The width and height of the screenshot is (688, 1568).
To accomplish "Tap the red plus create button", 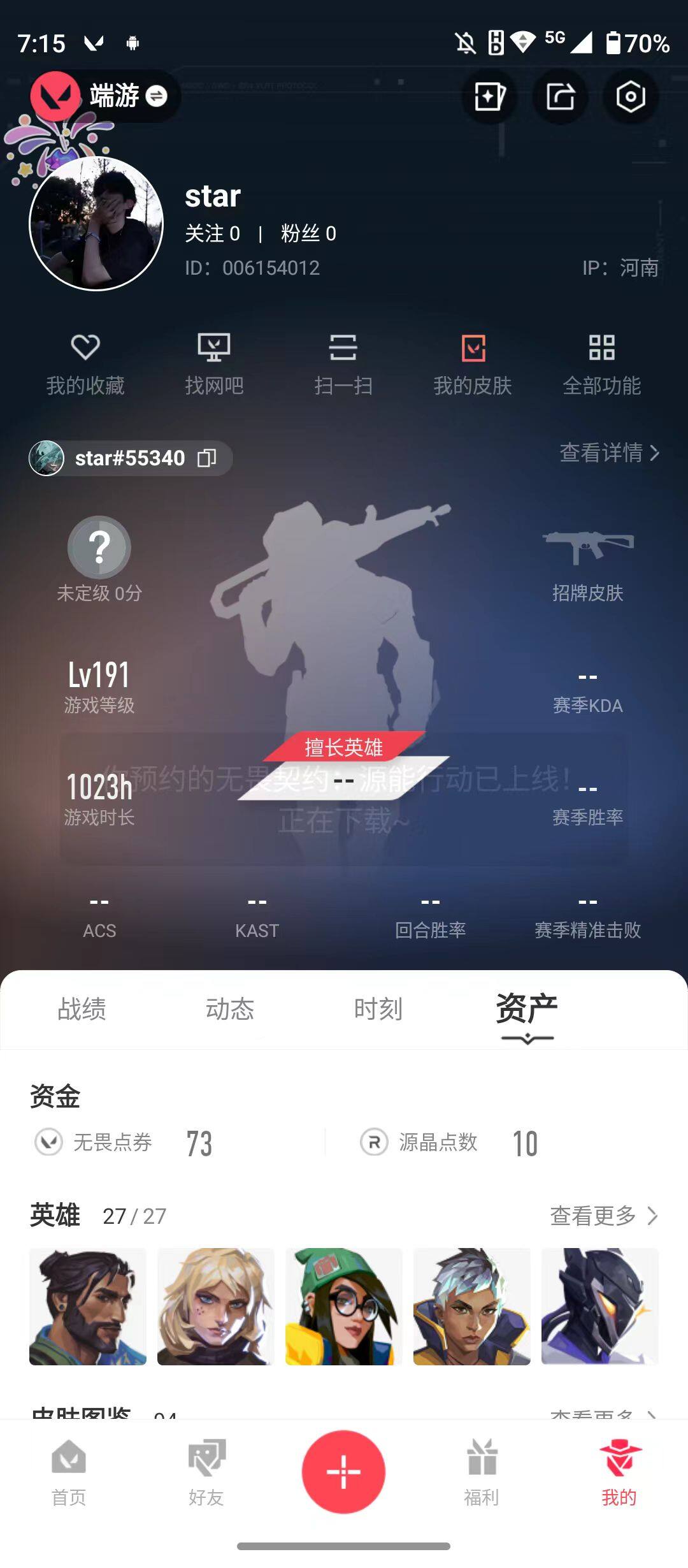I will click(343, 1472).
